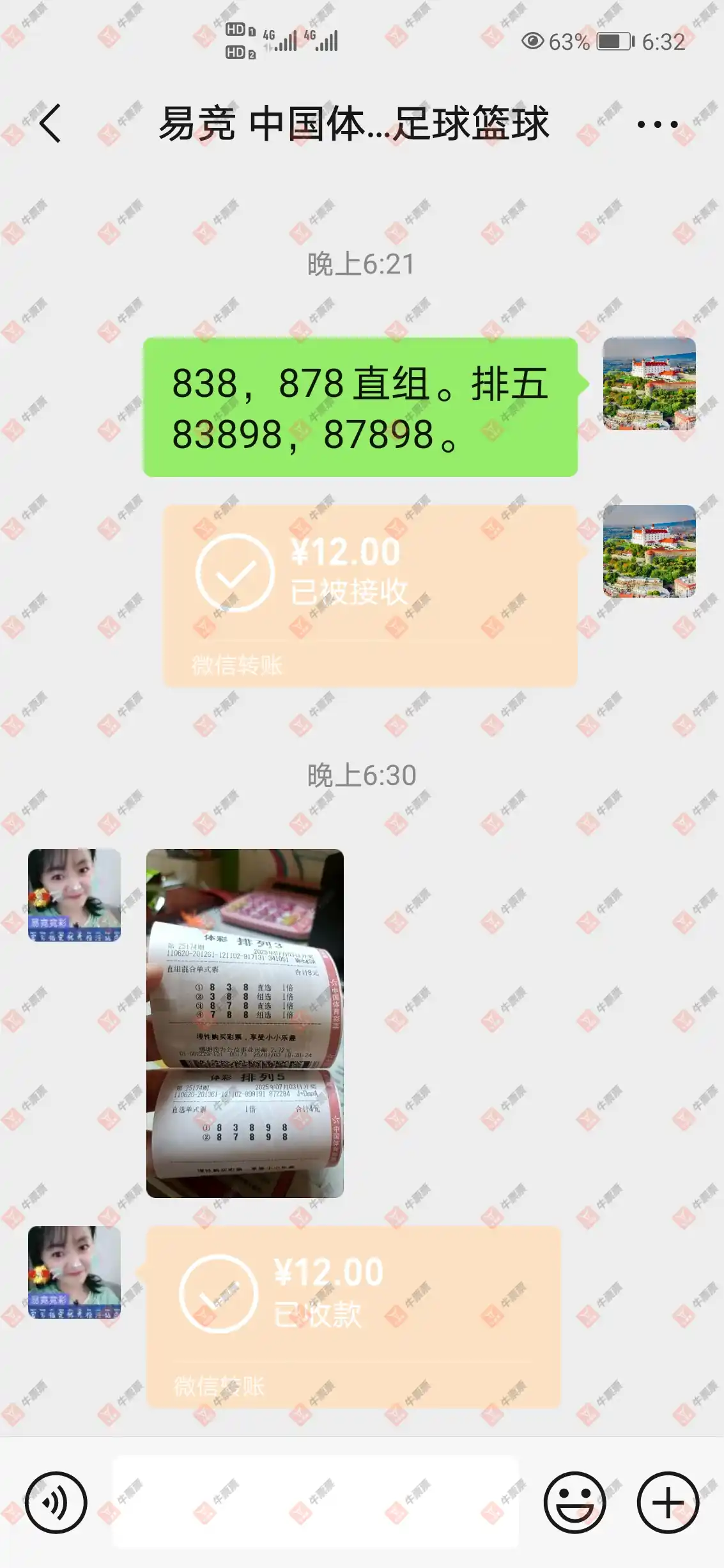Focus the message text field
724x1568 pixels.
(x=316, y=1502)
